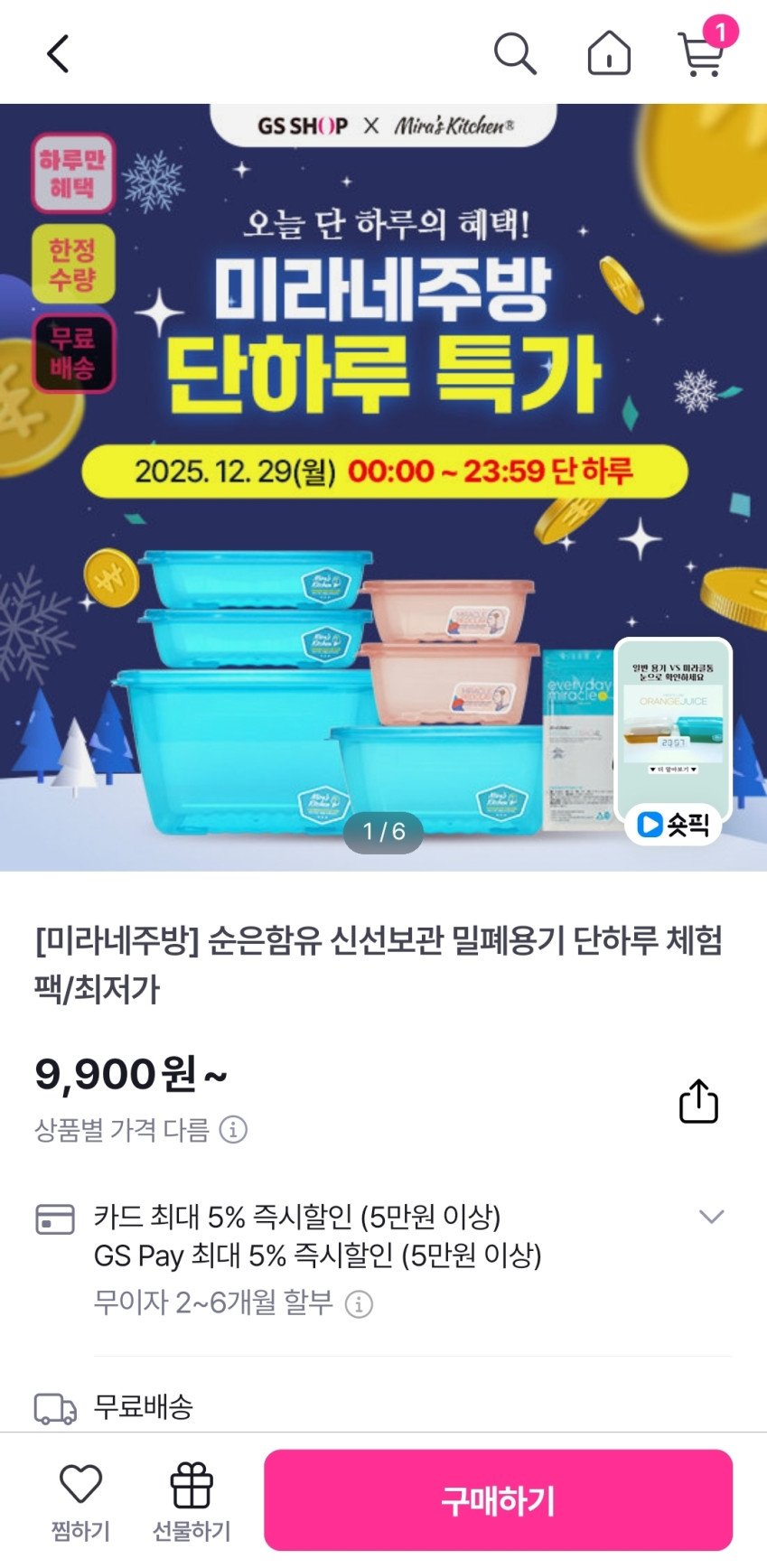Screen dimensions: 767x1568
Task: Go to the home icon
Action: (609, 54)
